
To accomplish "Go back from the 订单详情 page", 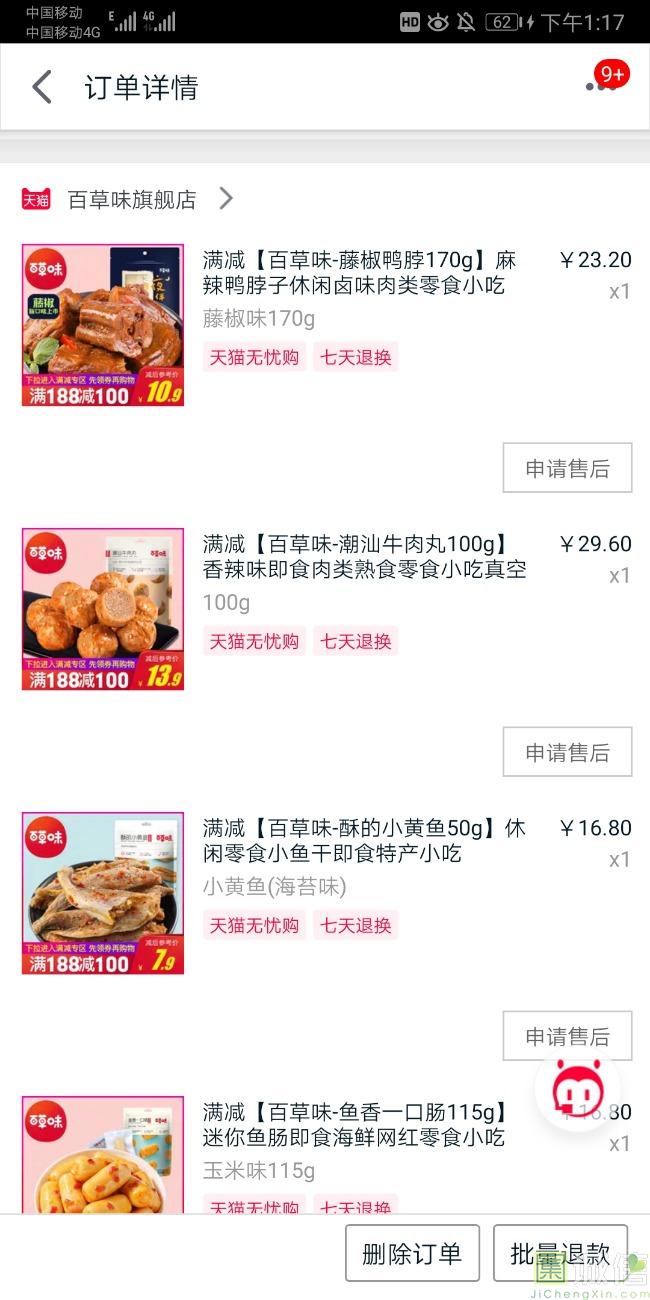I will [42, 87].
